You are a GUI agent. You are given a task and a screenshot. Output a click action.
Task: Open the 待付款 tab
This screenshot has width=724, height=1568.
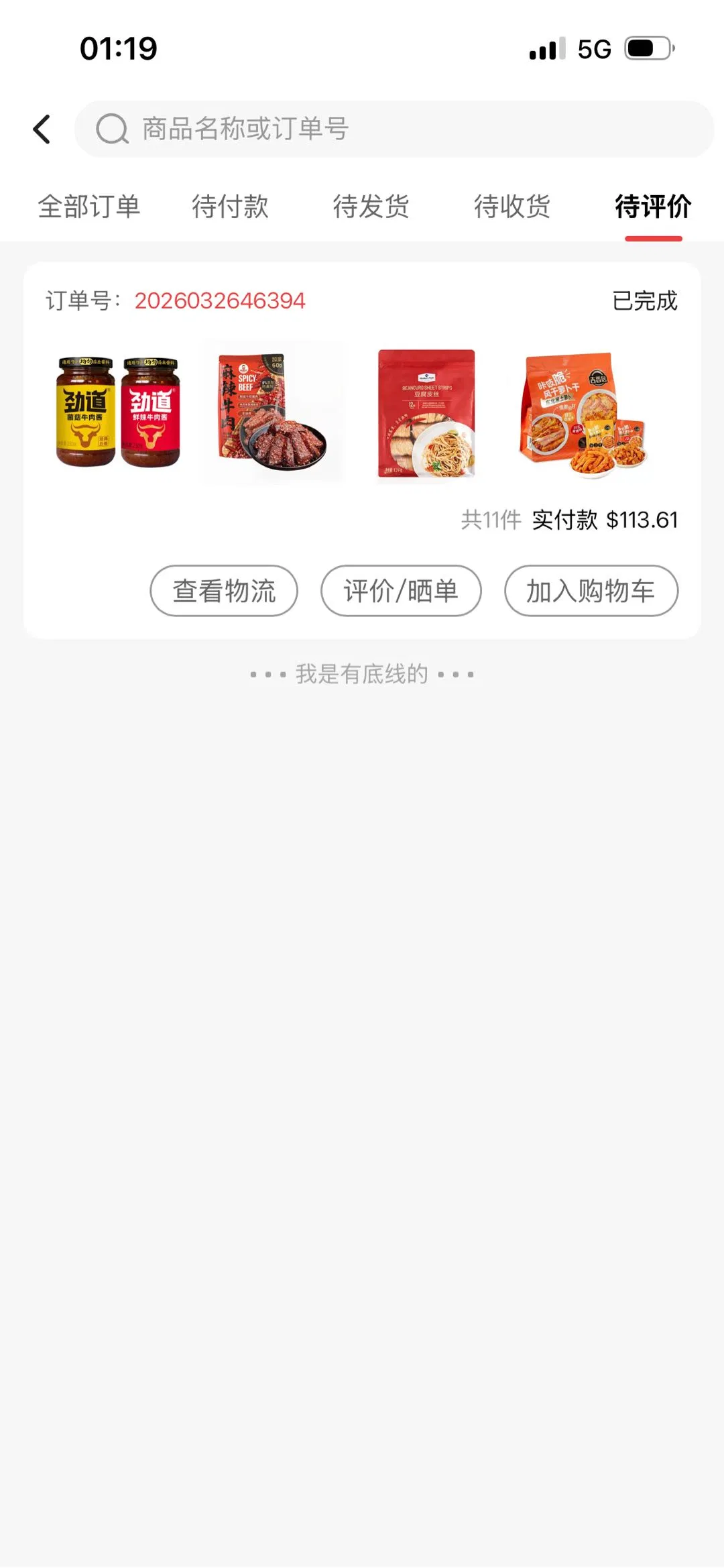click(x=230, y=207)
